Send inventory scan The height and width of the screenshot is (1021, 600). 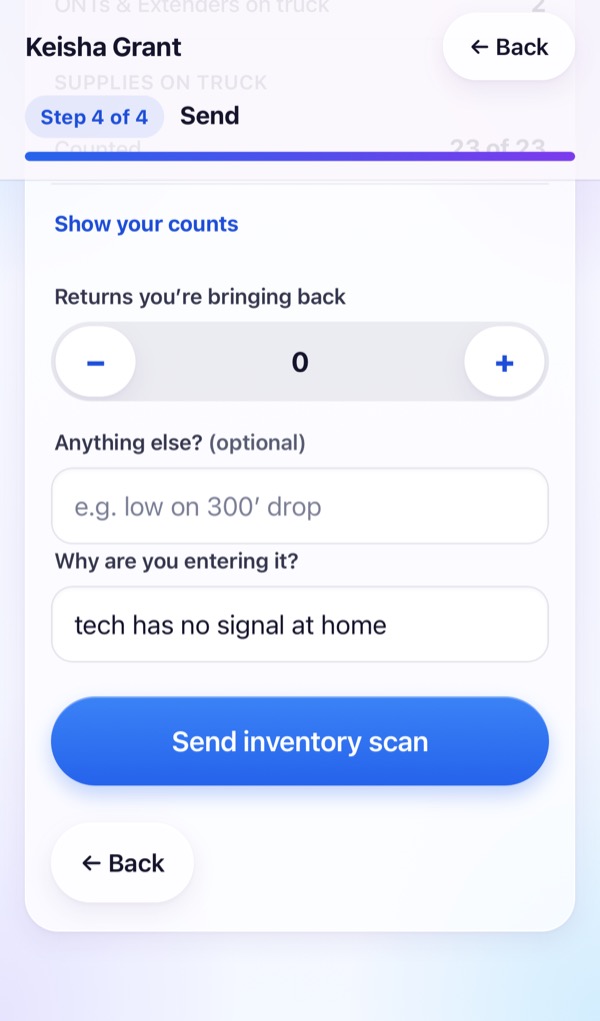click(x=300, y=741)
